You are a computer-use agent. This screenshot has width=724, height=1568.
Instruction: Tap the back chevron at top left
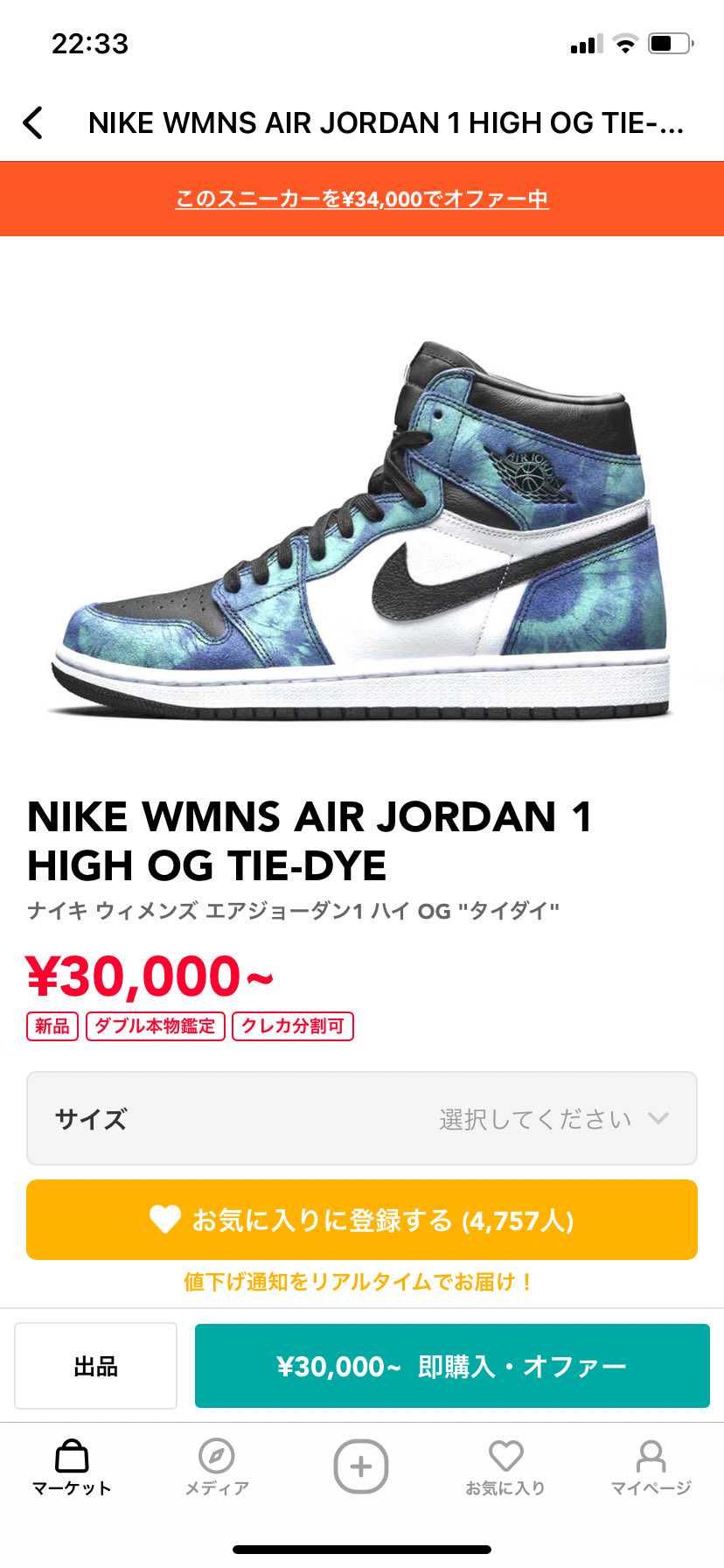tap(33, 122)
